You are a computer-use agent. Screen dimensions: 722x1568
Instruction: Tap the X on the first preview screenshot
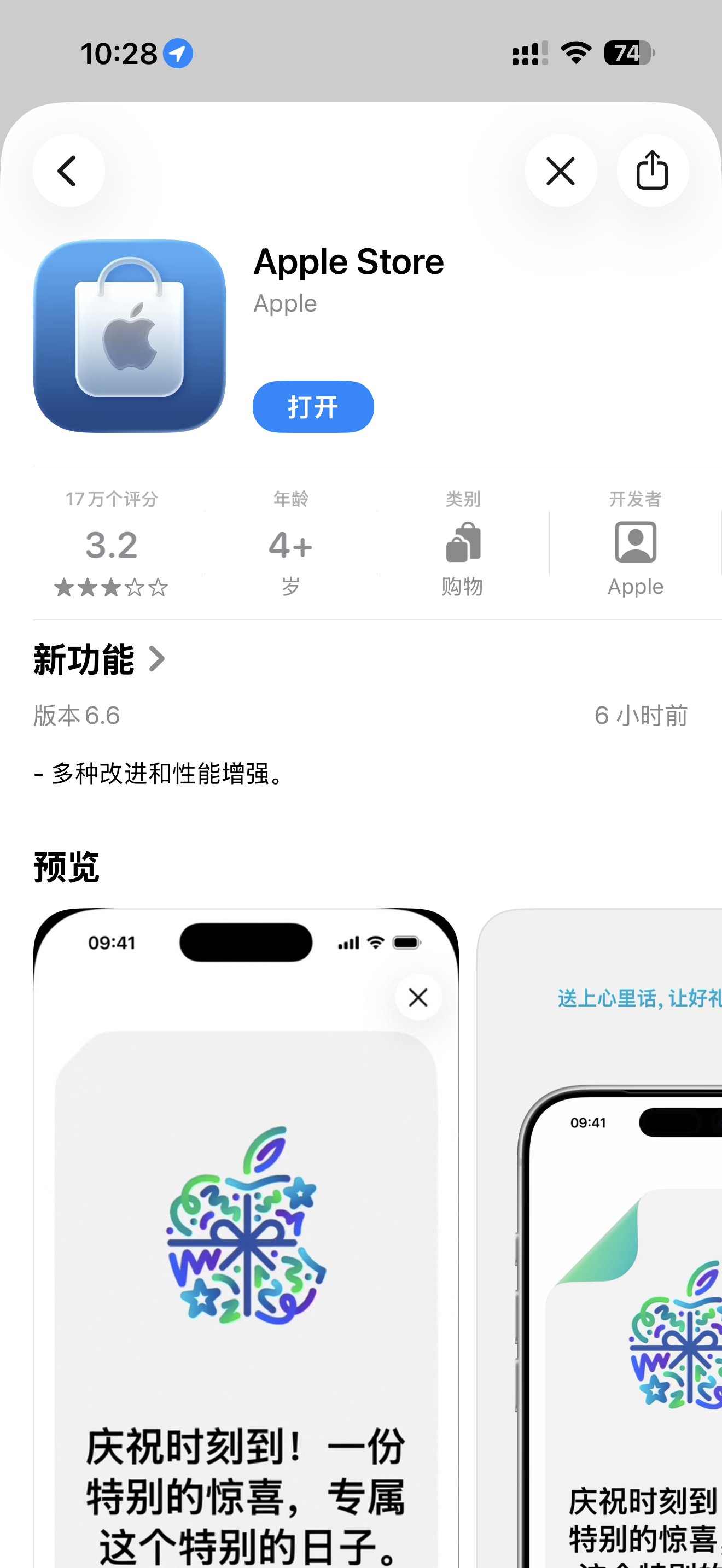click(x=418, y=998)
